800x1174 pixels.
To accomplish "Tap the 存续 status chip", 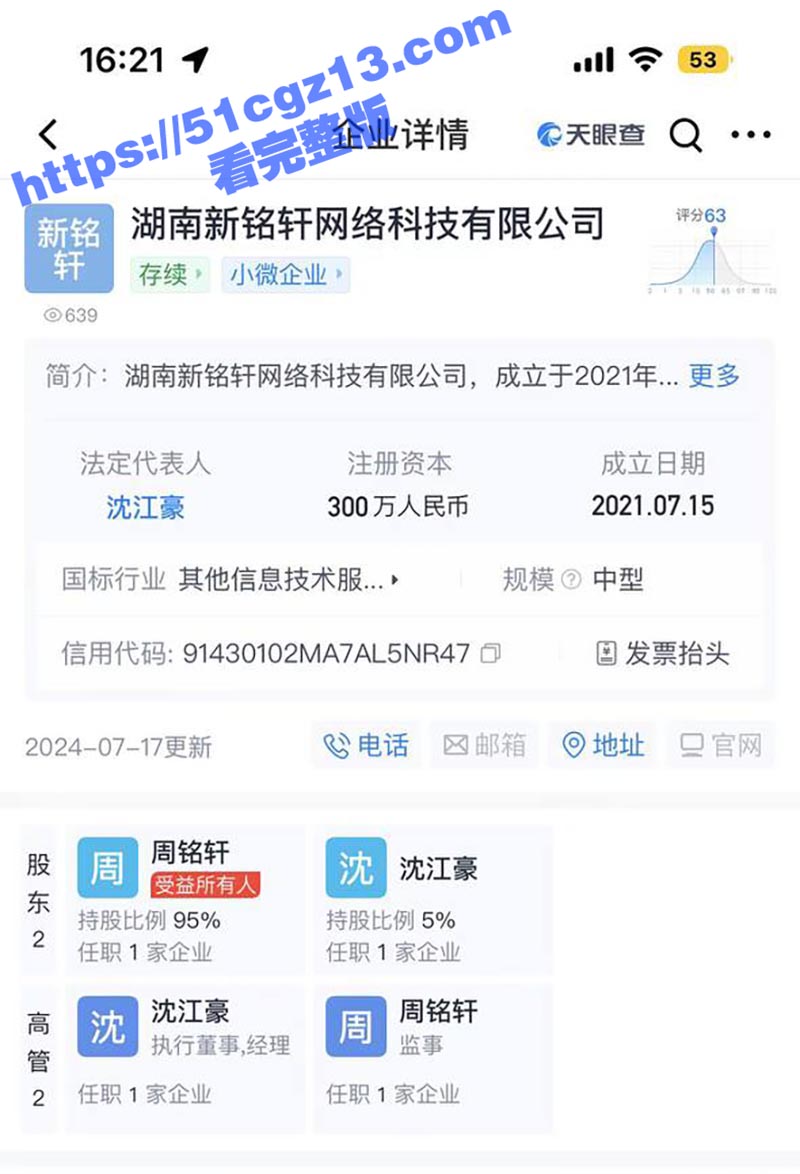I will [x=169, y=274].
